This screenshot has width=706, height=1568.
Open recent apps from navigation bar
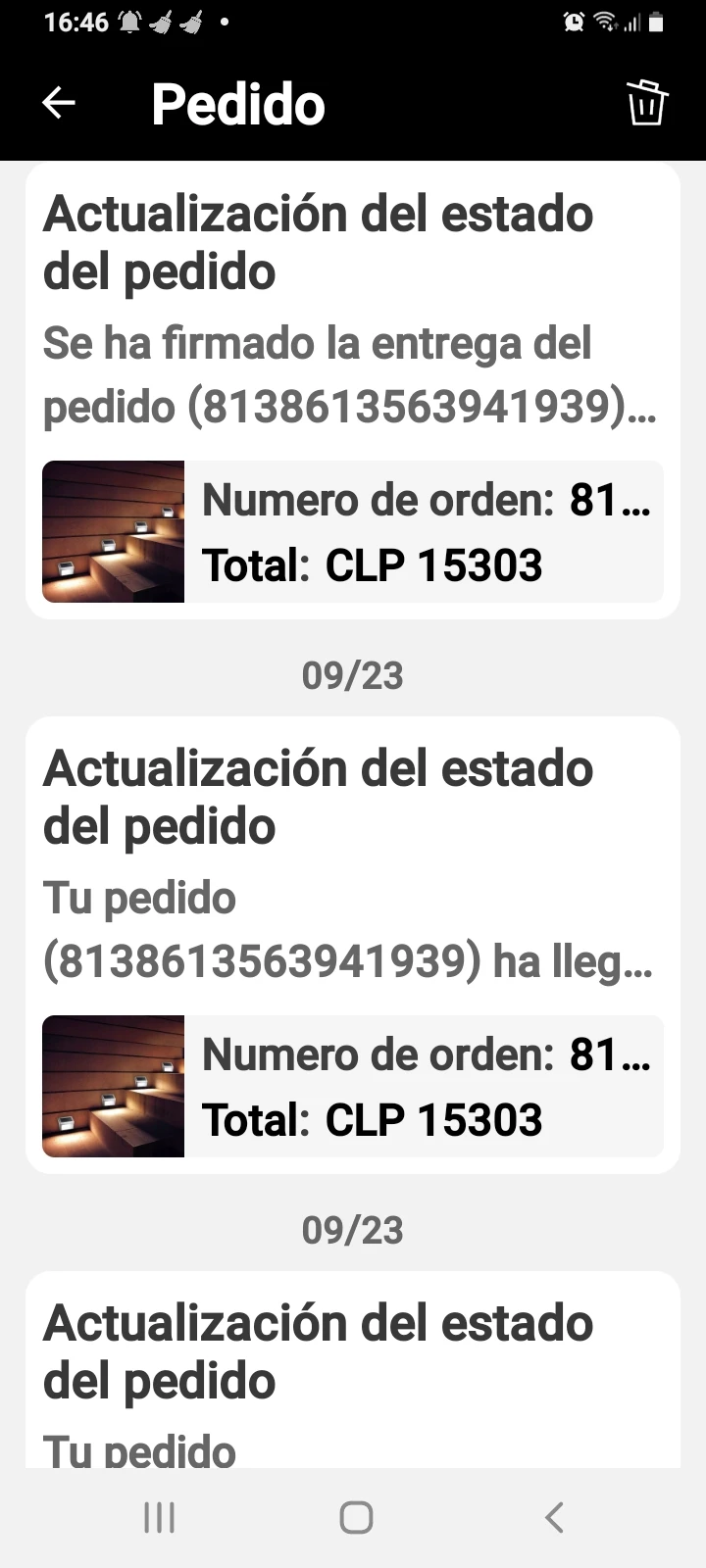click(x=159, y=1517)
